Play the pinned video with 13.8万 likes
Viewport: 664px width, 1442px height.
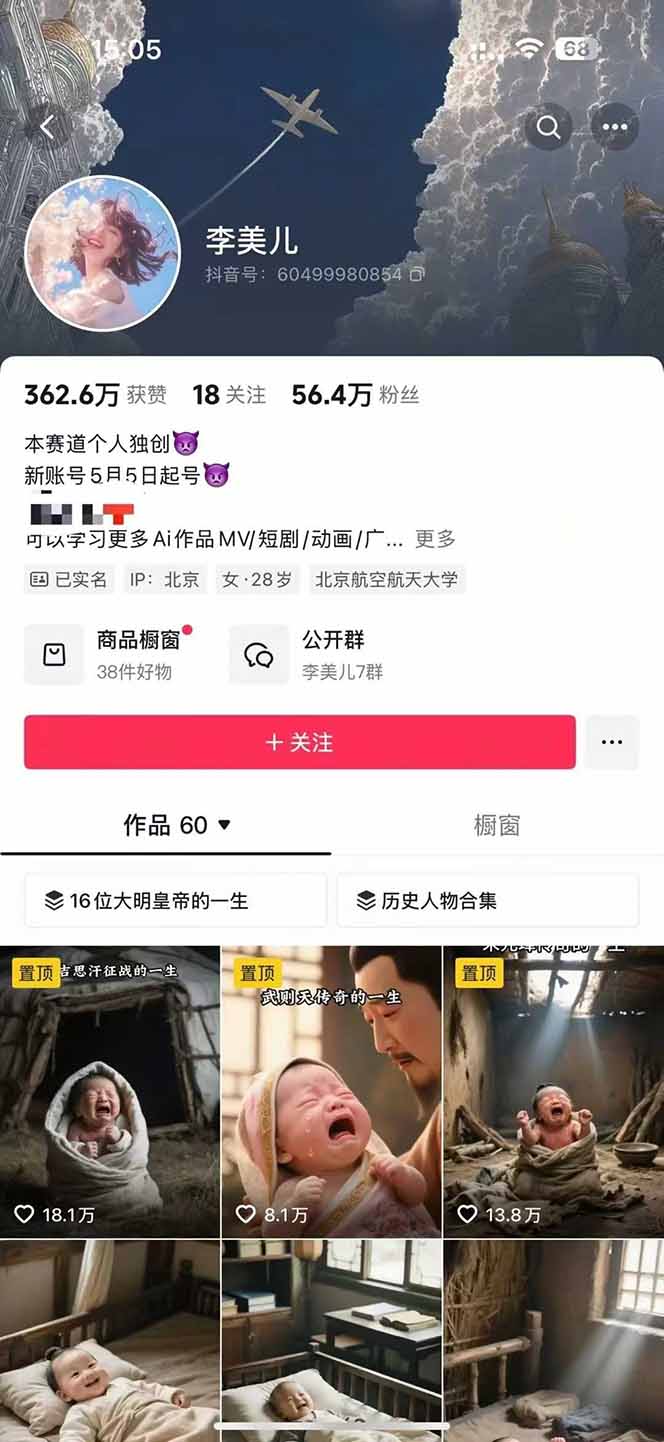tap(553, 1090)
